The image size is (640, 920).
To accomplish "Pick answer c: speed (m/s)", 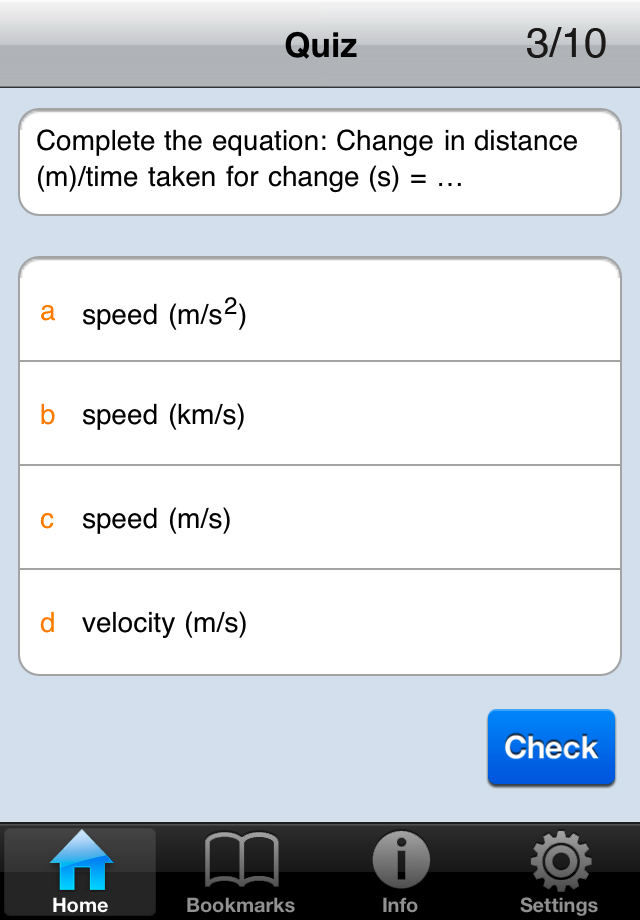I will [320, 518].
